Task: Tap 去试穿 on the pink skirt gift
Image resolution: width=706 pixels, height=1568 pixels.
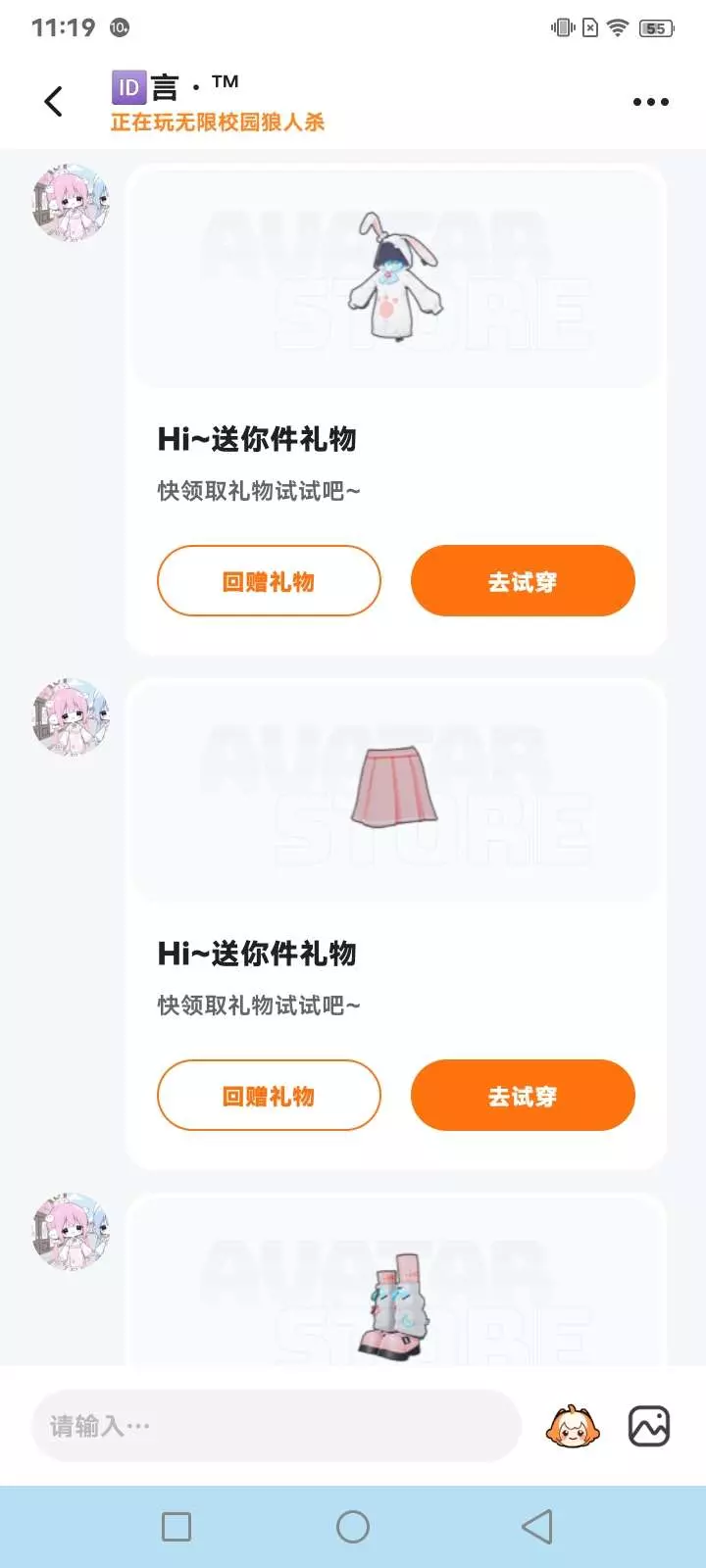Action: [523, 1096]
